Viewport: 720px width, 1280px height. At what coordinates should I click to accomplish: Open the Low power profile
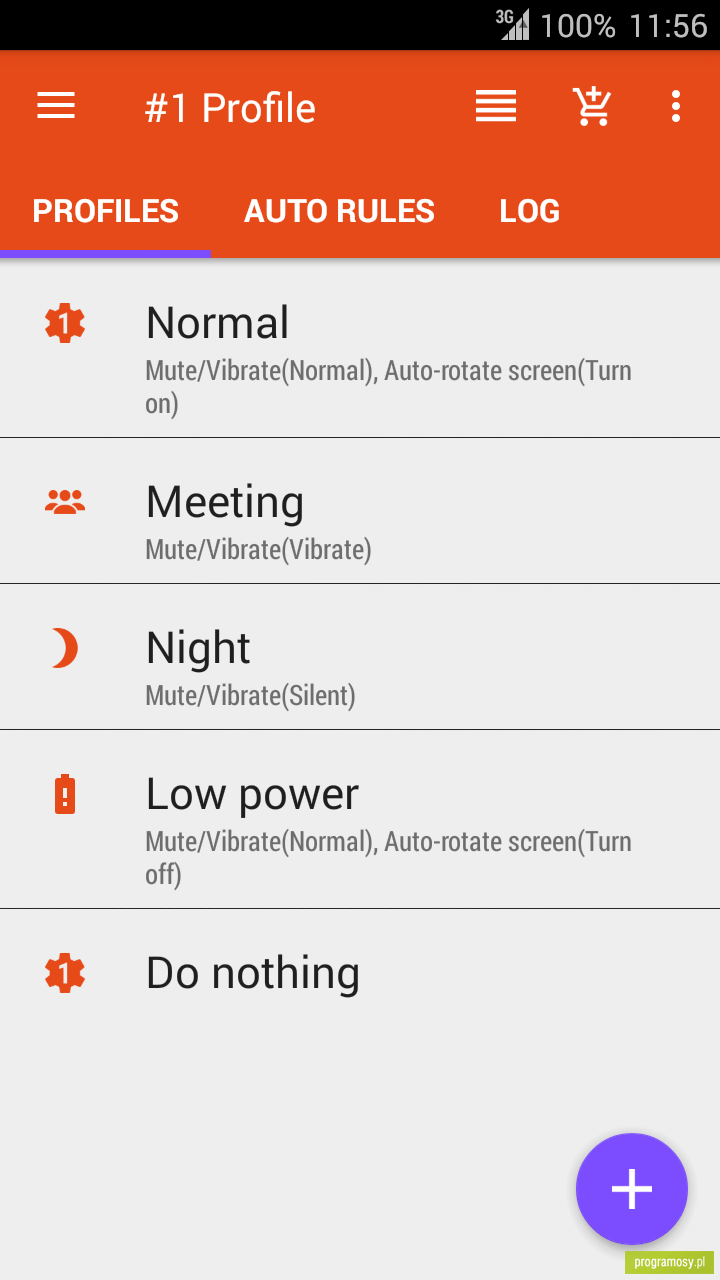point(360,819)
